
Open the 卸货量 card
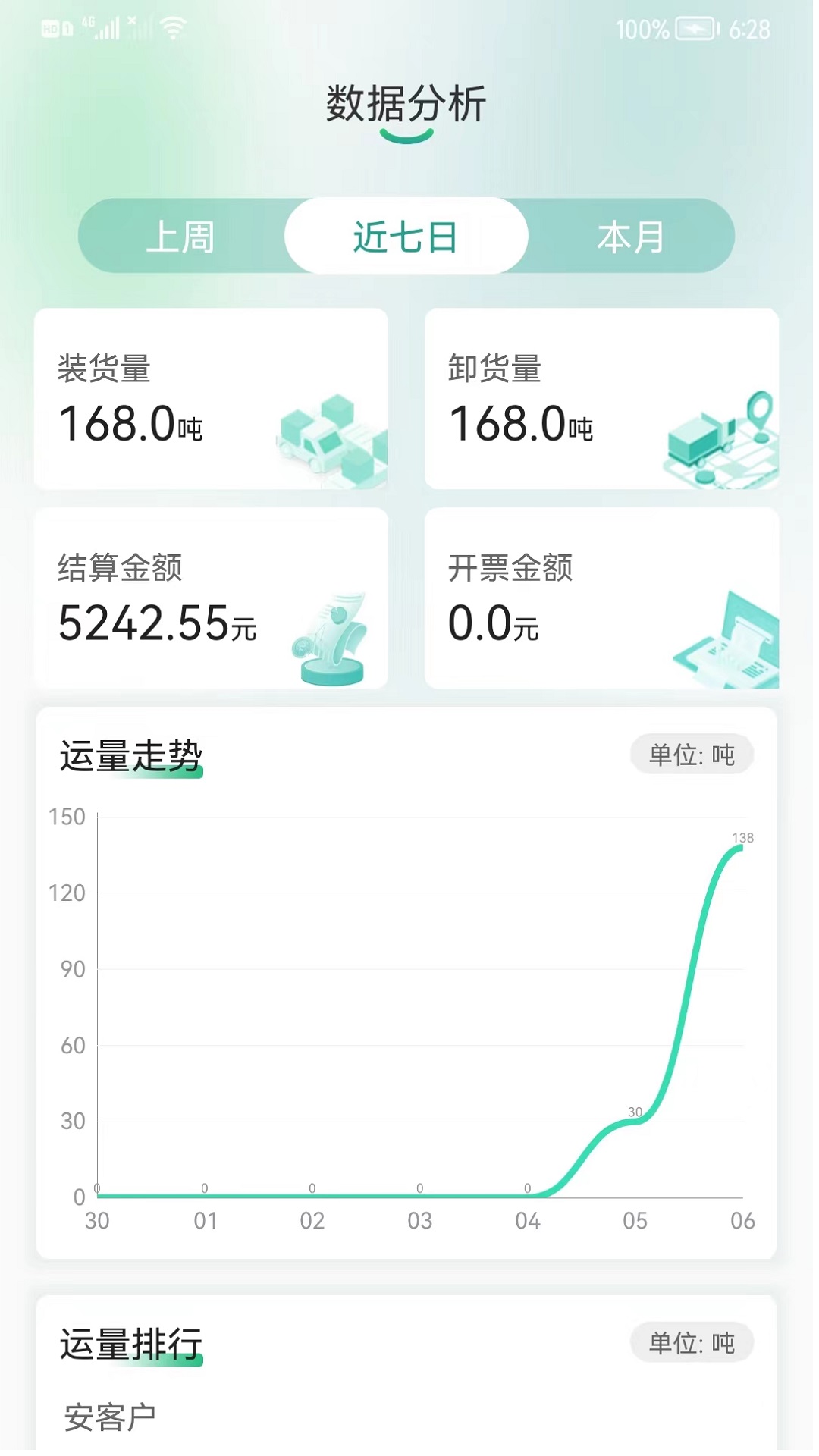click(601, 399)
